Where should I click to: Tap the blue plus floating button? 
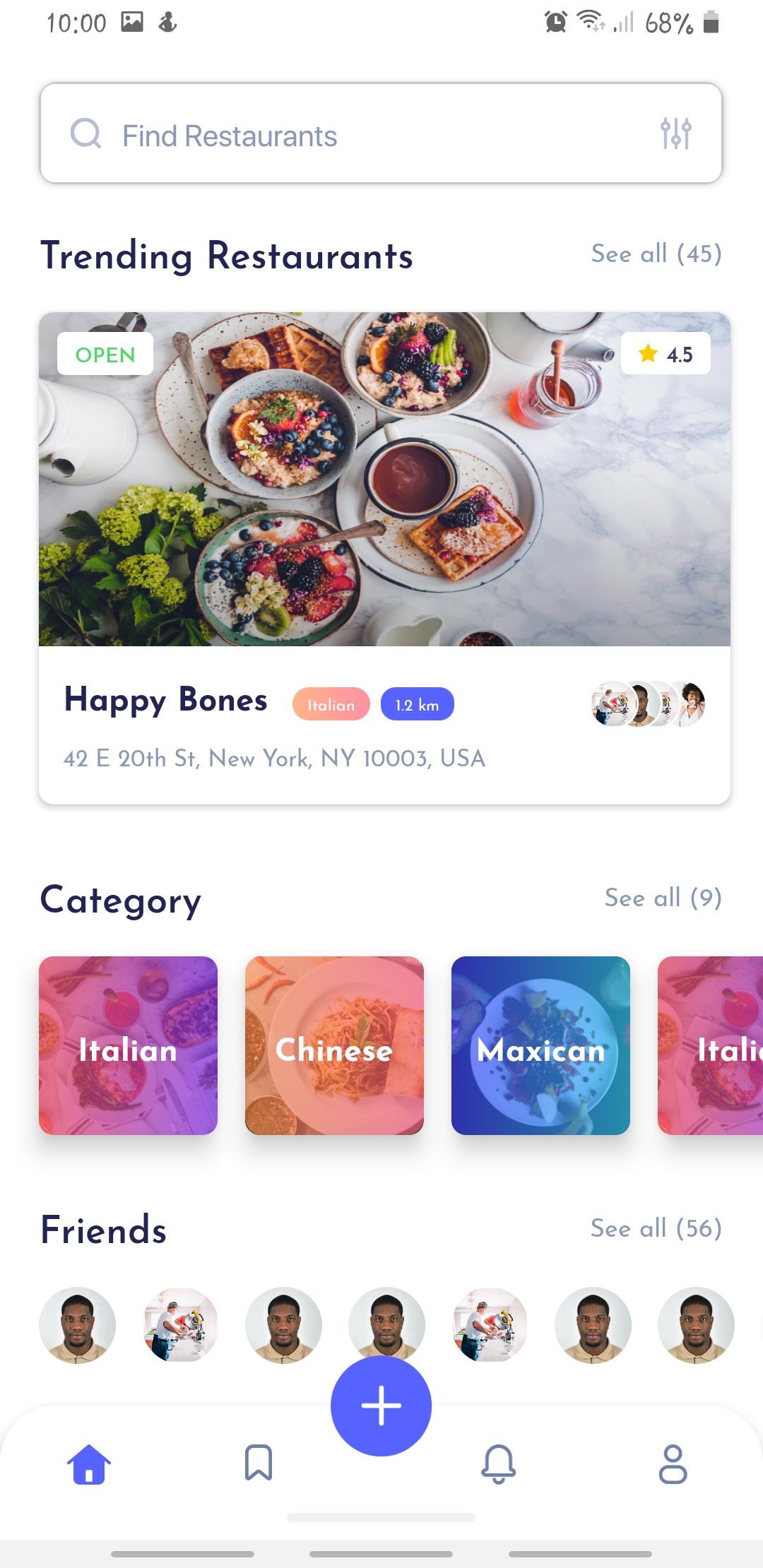point(381,1406)
